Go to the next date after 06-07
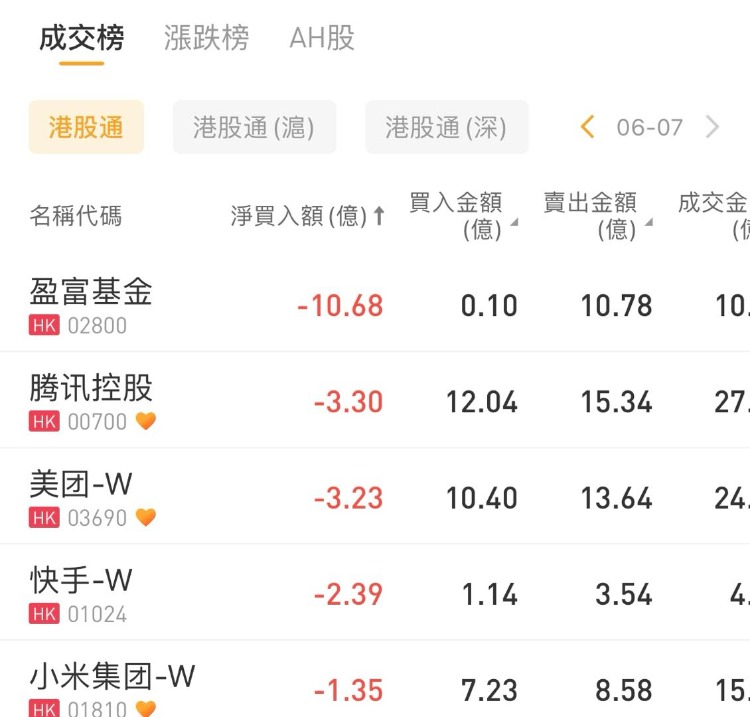The width and height of the screenshot is (750, 717). pos(712,127)
